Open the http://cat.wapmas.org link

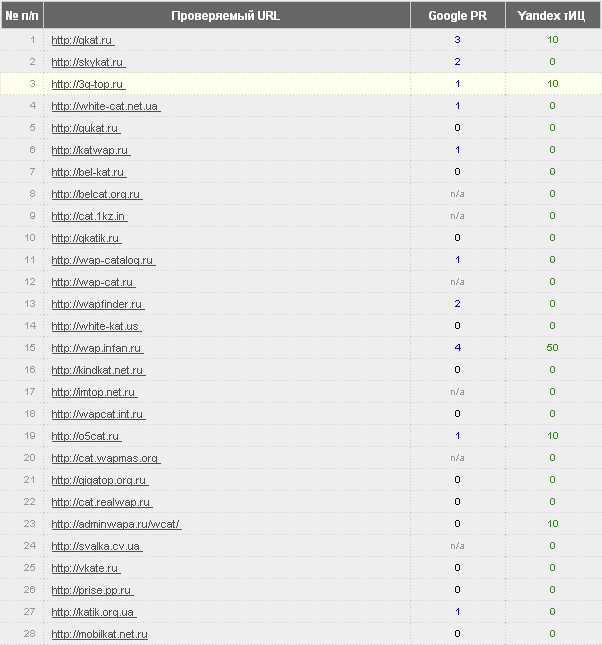105,458
